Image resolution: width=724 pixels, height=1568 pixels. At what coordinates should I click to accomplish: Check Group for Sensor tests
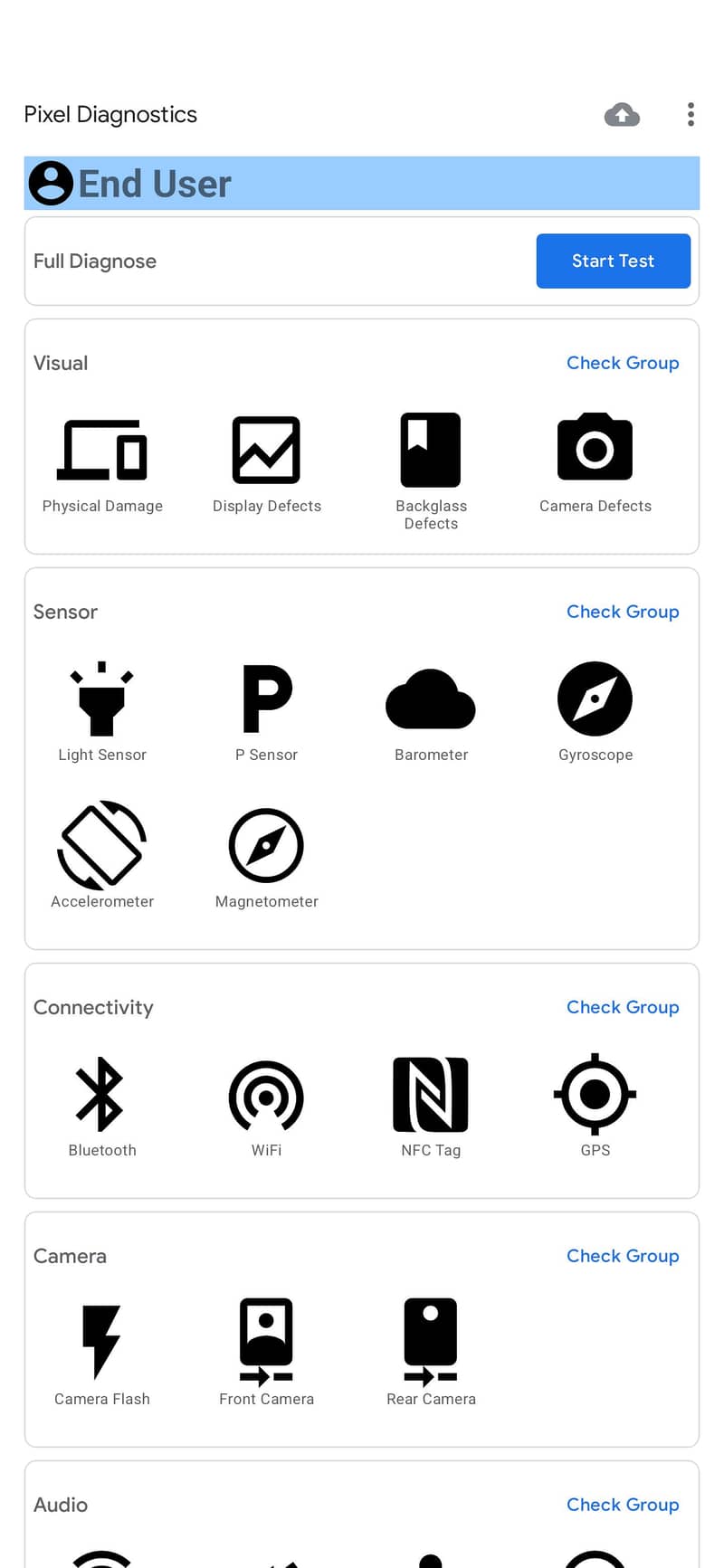(623, 612)
